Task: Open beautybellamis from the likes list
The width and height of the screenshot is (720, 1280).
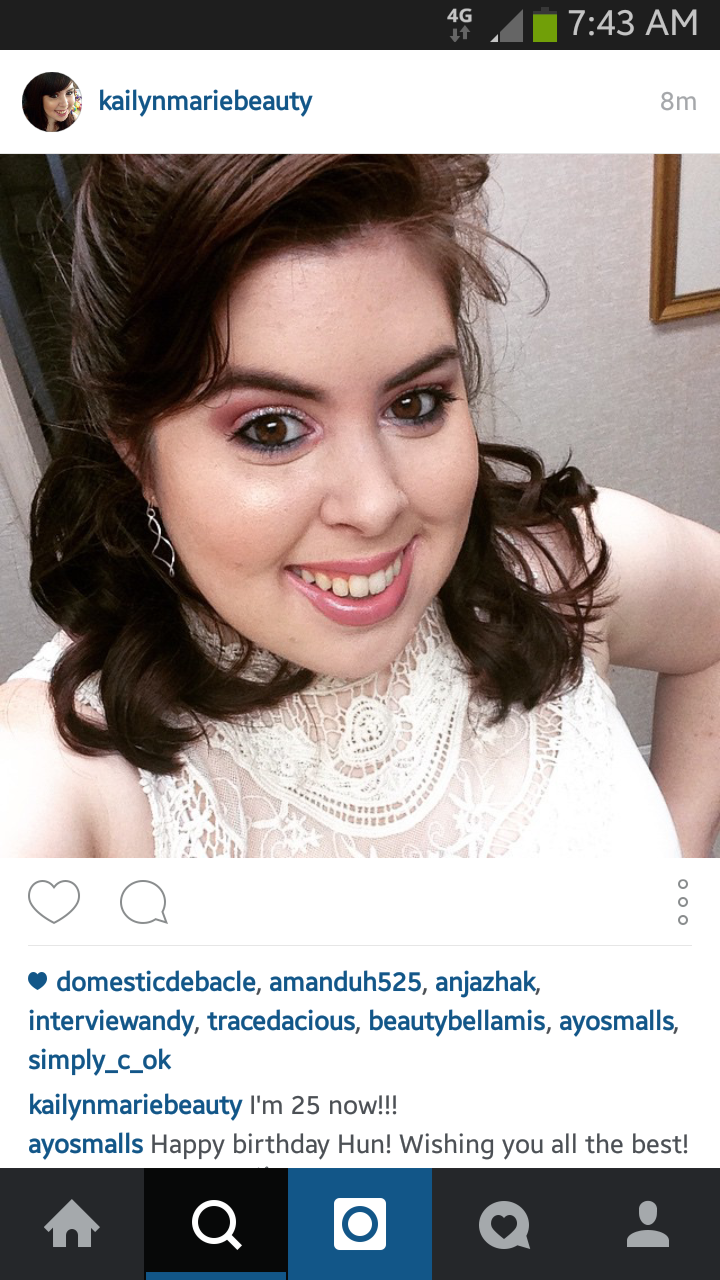Action: pos(457,1021)
